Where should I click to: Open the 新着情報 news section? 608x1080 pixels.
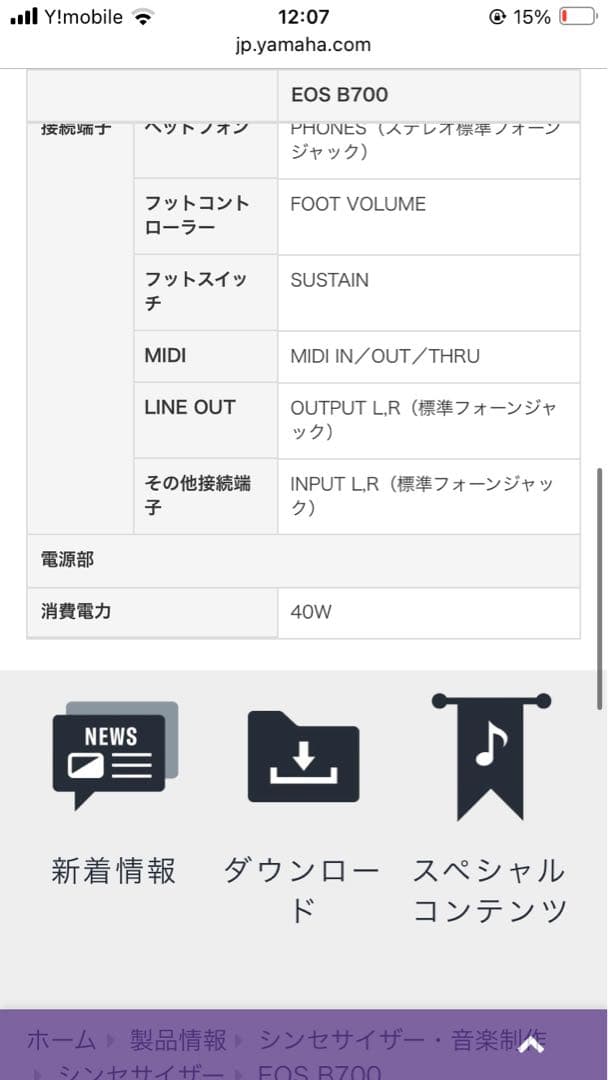click(114, 790)
